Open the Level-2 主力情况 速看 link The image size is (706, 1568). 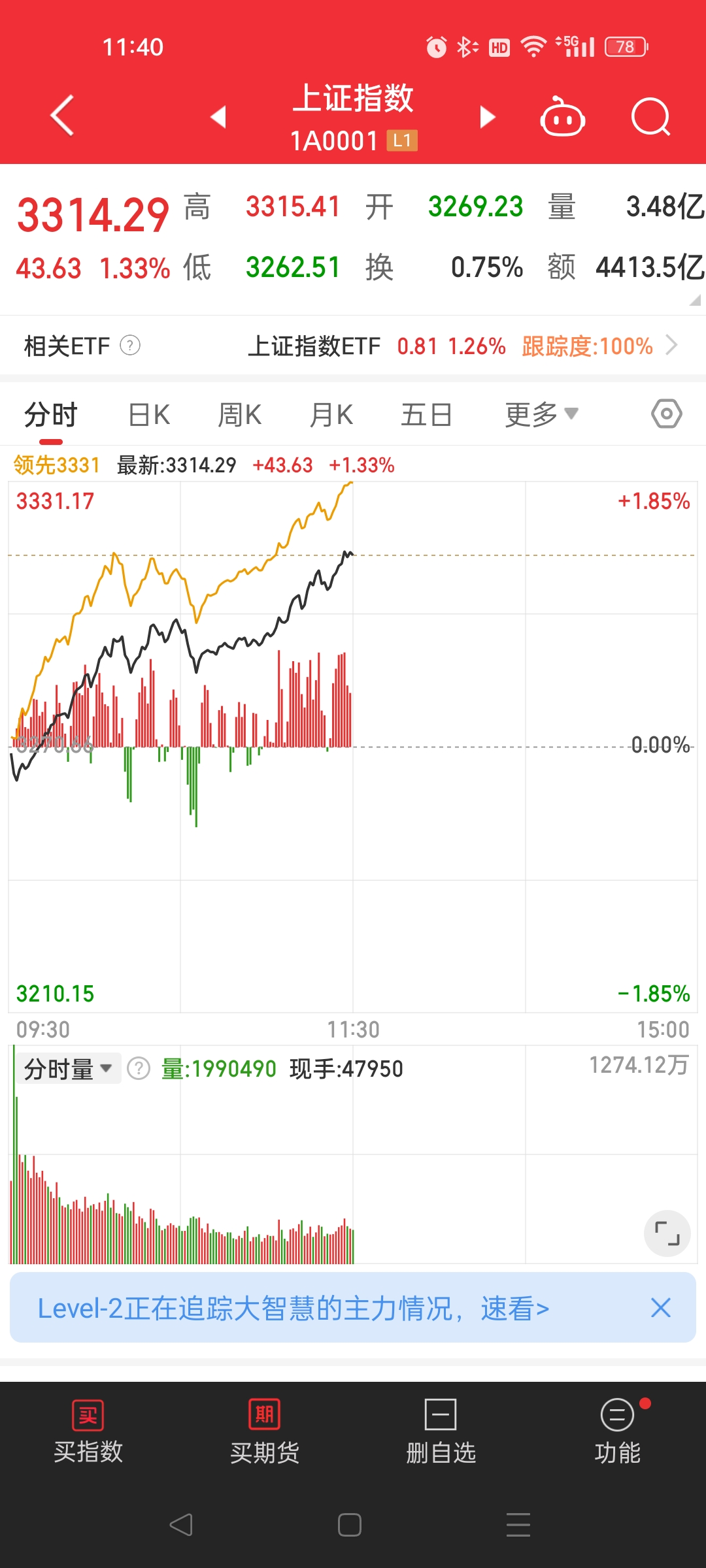point(294,1308)
